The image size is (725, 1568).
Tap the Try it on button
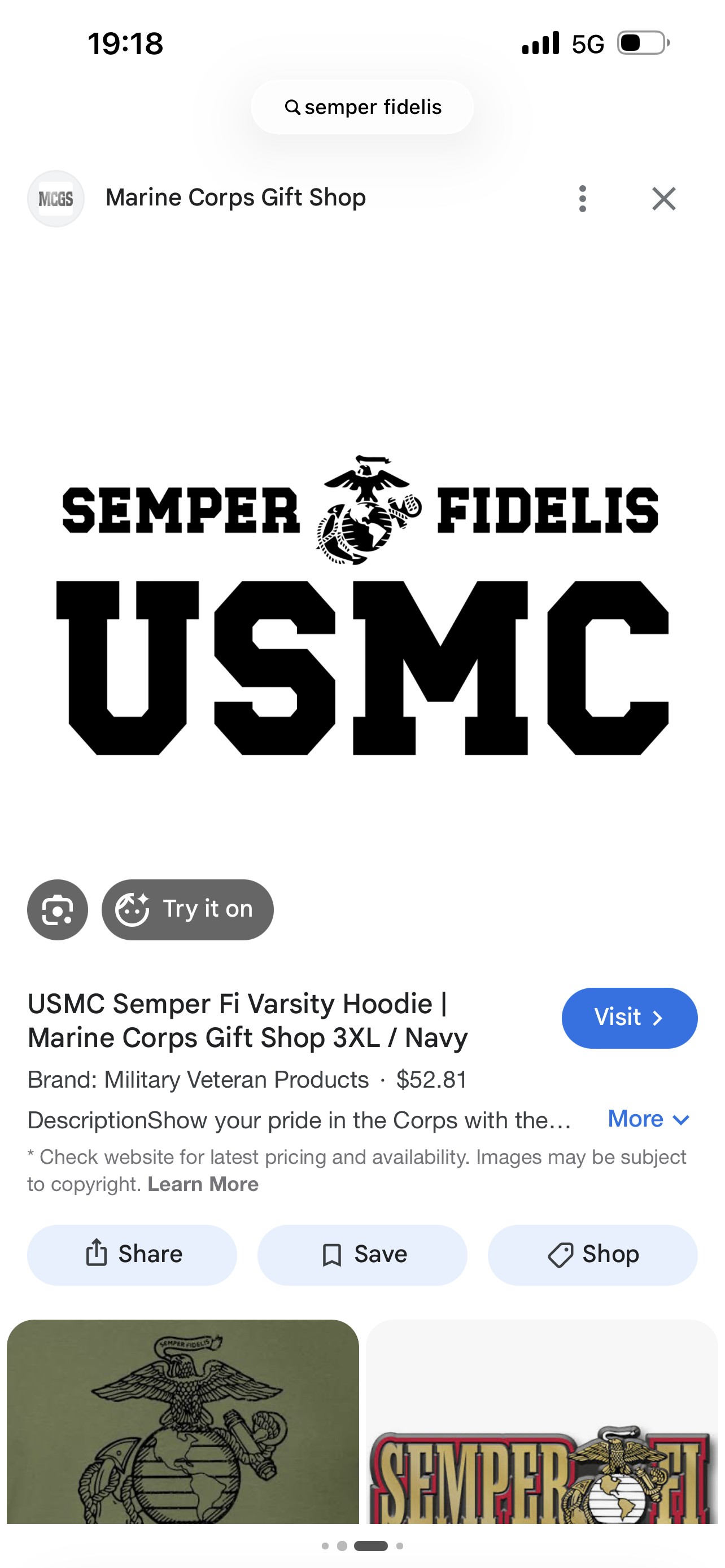click(x=187, y=909)
